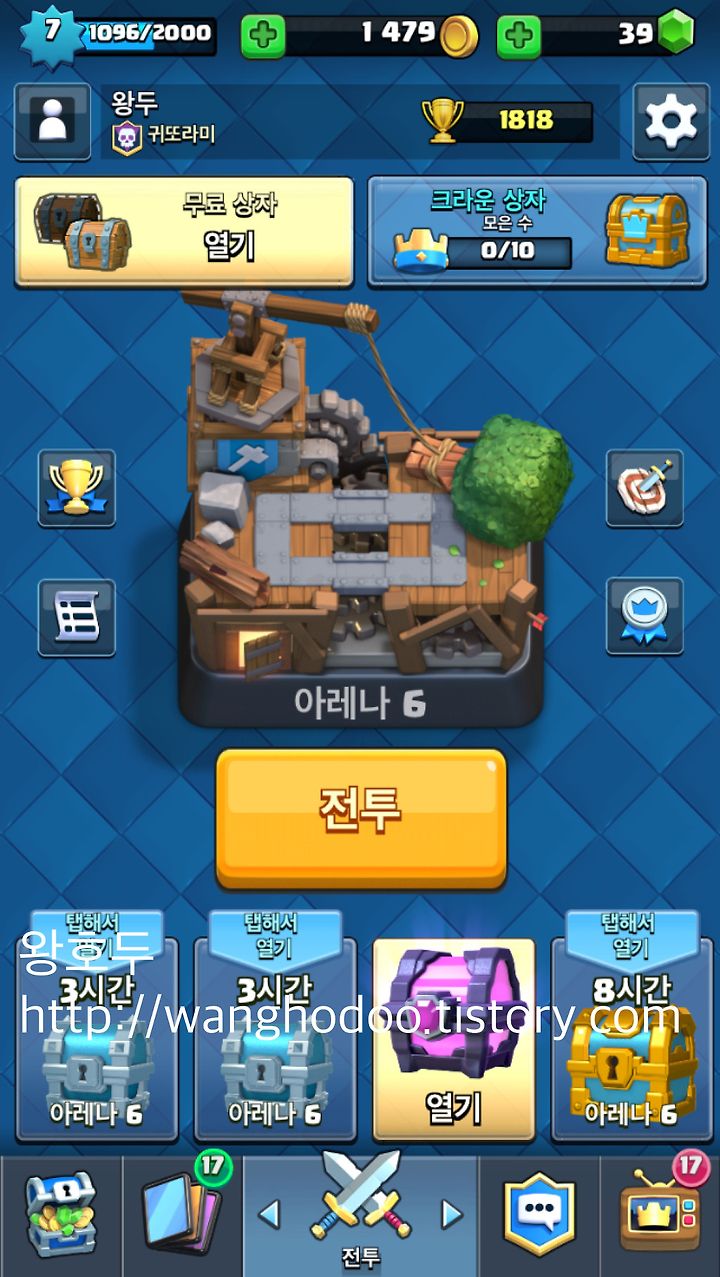
Task: Open the purple magical chest (열기)
Action: click(x=454, y=1040)
